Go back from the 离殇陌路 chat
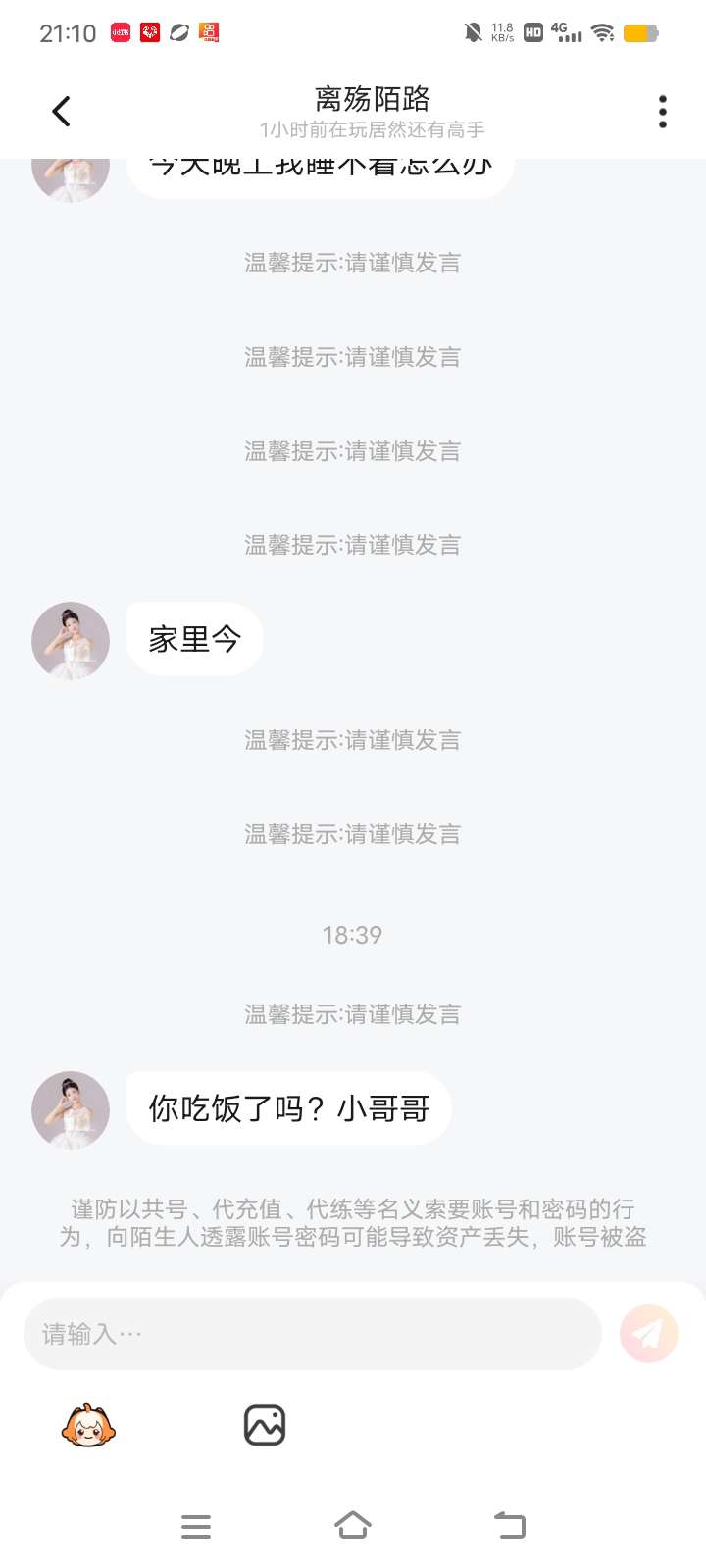This screenshot has width=706, height=1568. [61, 112]
